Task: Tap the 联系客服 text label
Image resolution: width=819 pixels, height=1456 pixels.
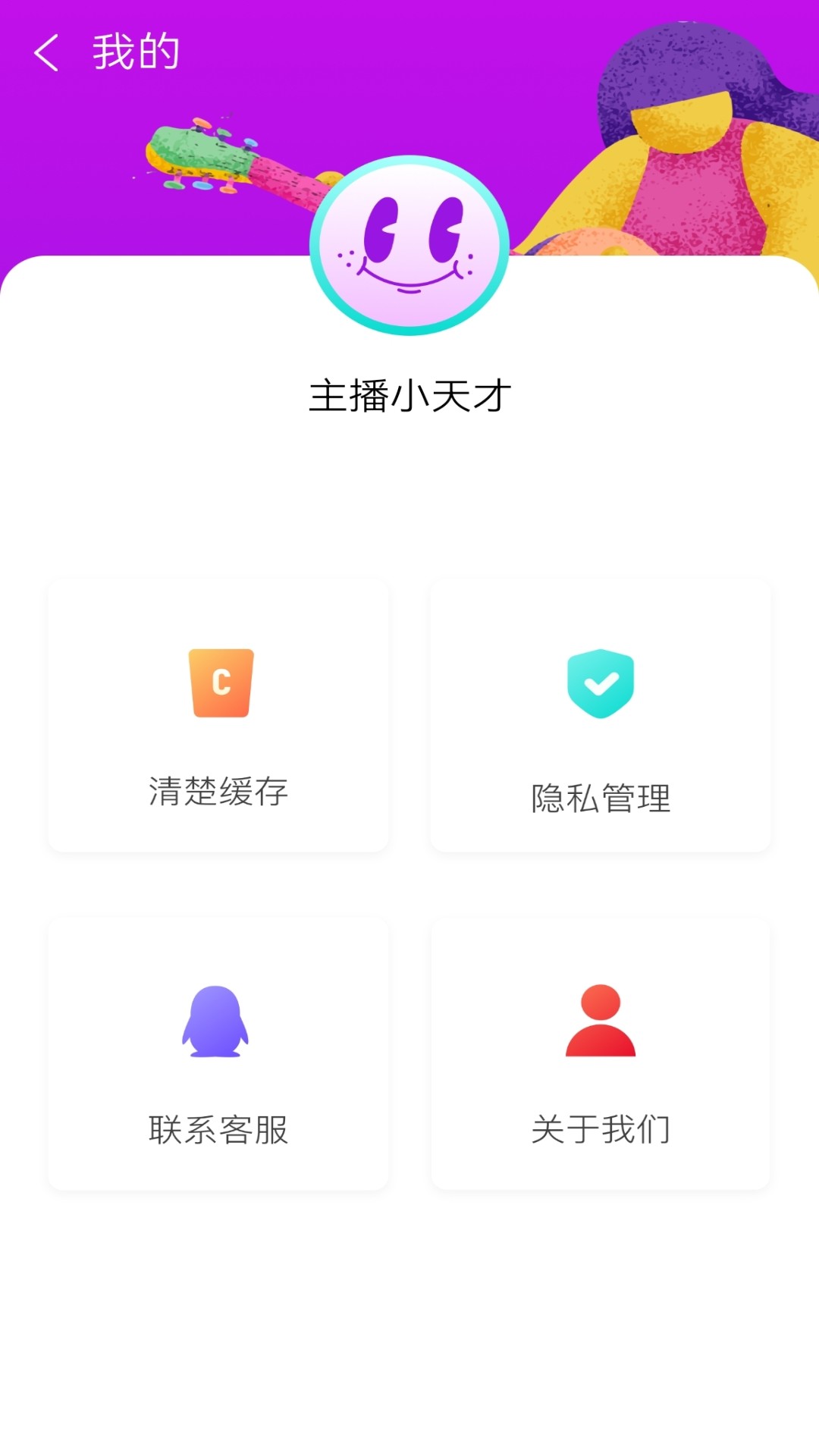Action: pyautogui.click(x=219, y=1130)
